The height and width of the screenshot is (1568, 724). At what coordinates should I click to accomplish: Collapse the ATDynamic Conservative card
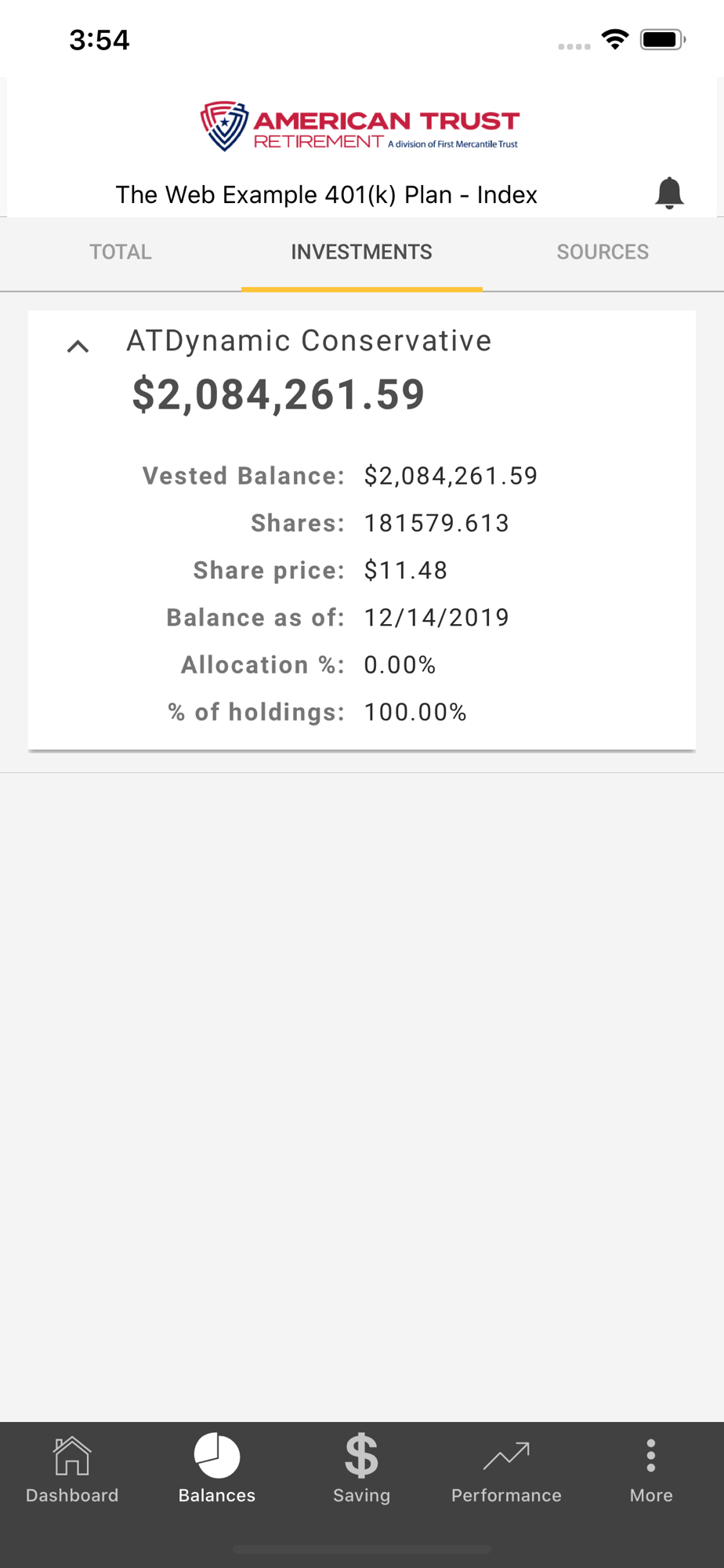78,347
